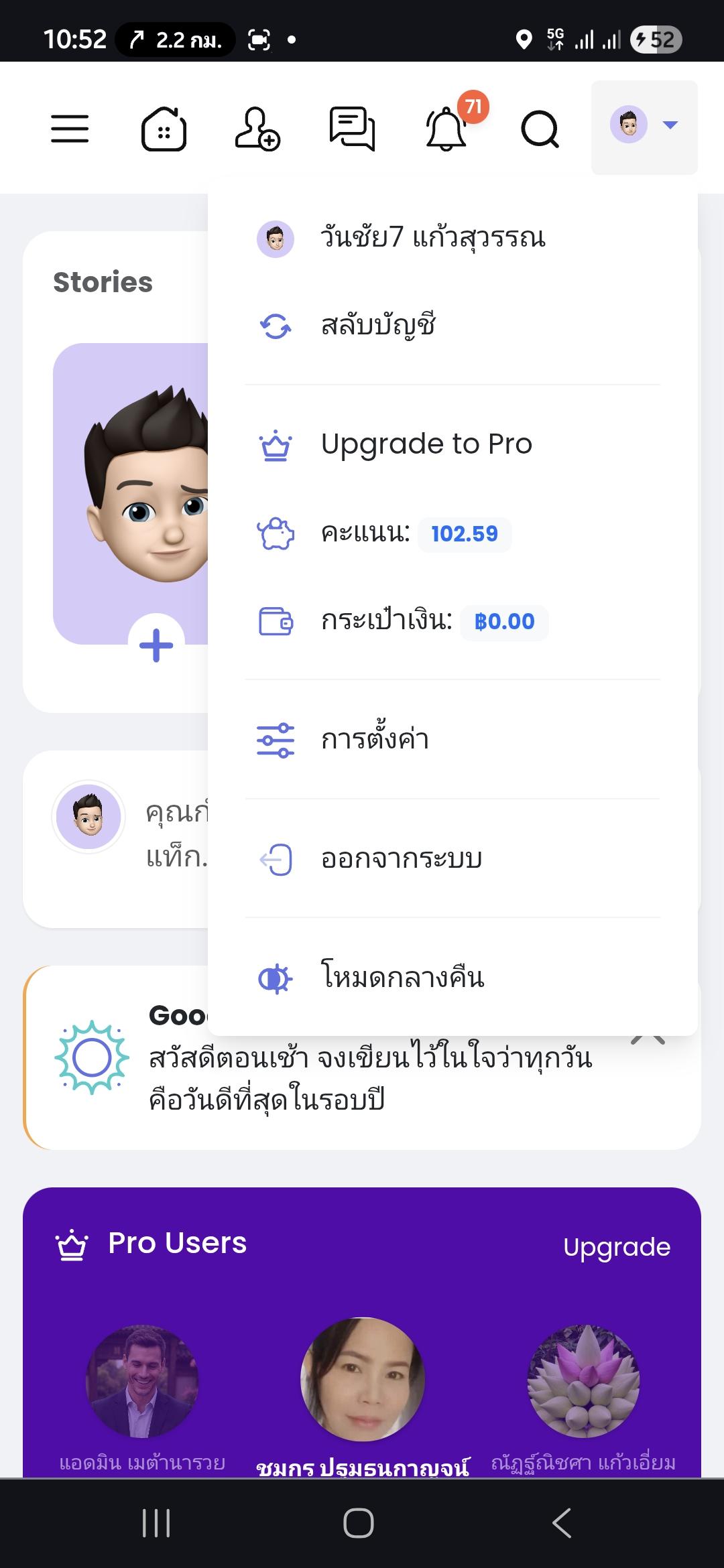
Task: Open the search icon
Action: [540, 128]
